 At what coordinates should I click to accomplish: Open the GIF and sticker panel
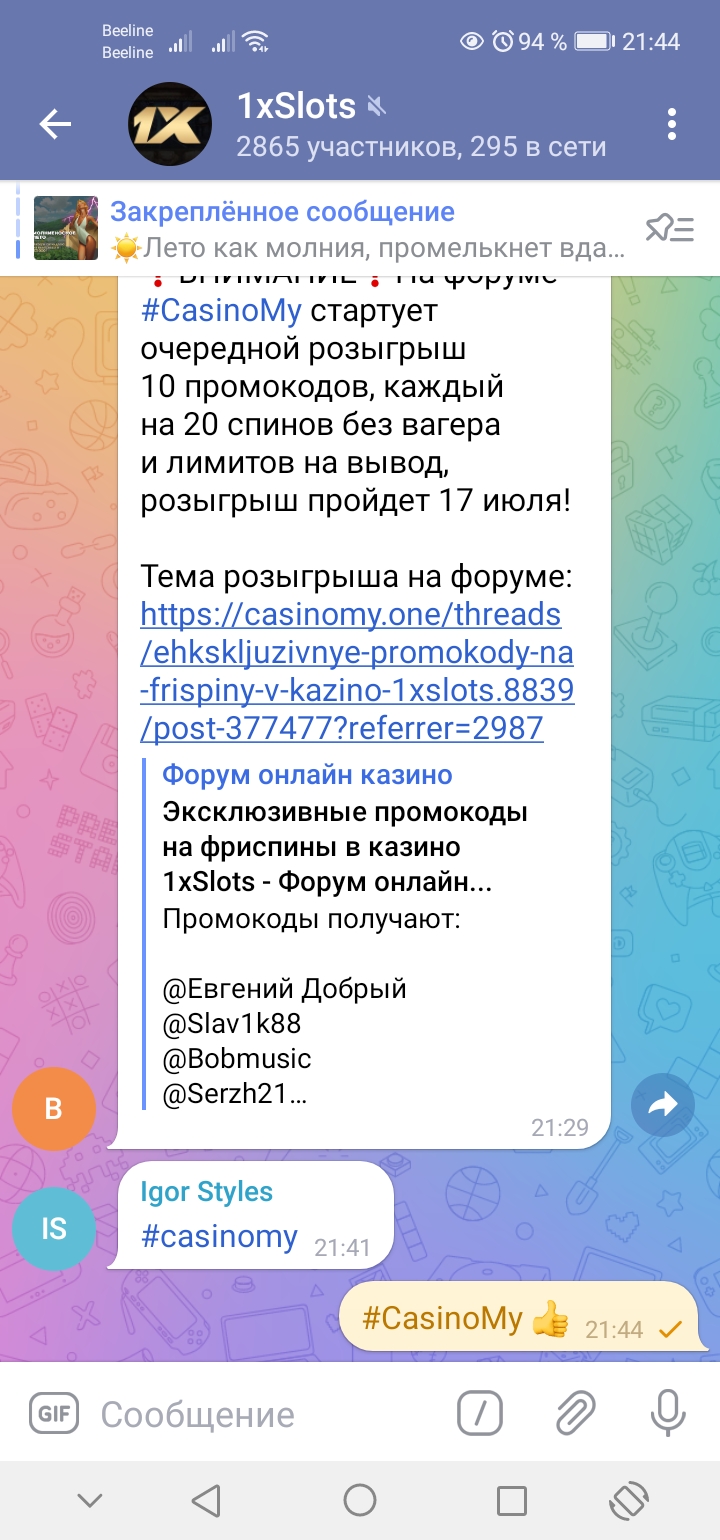pos(54,1414)
